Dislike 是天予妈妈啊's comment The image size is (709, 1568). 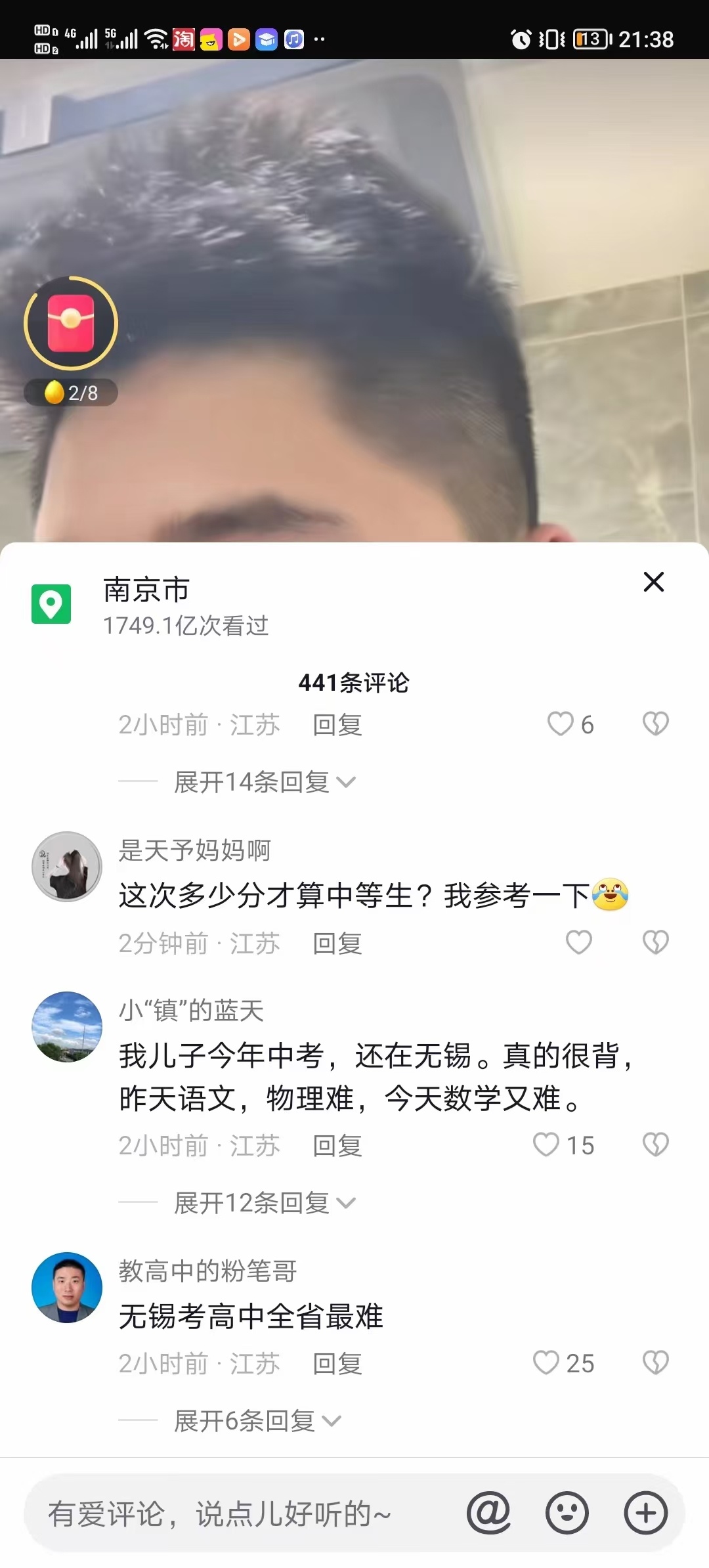coord(655,943)
